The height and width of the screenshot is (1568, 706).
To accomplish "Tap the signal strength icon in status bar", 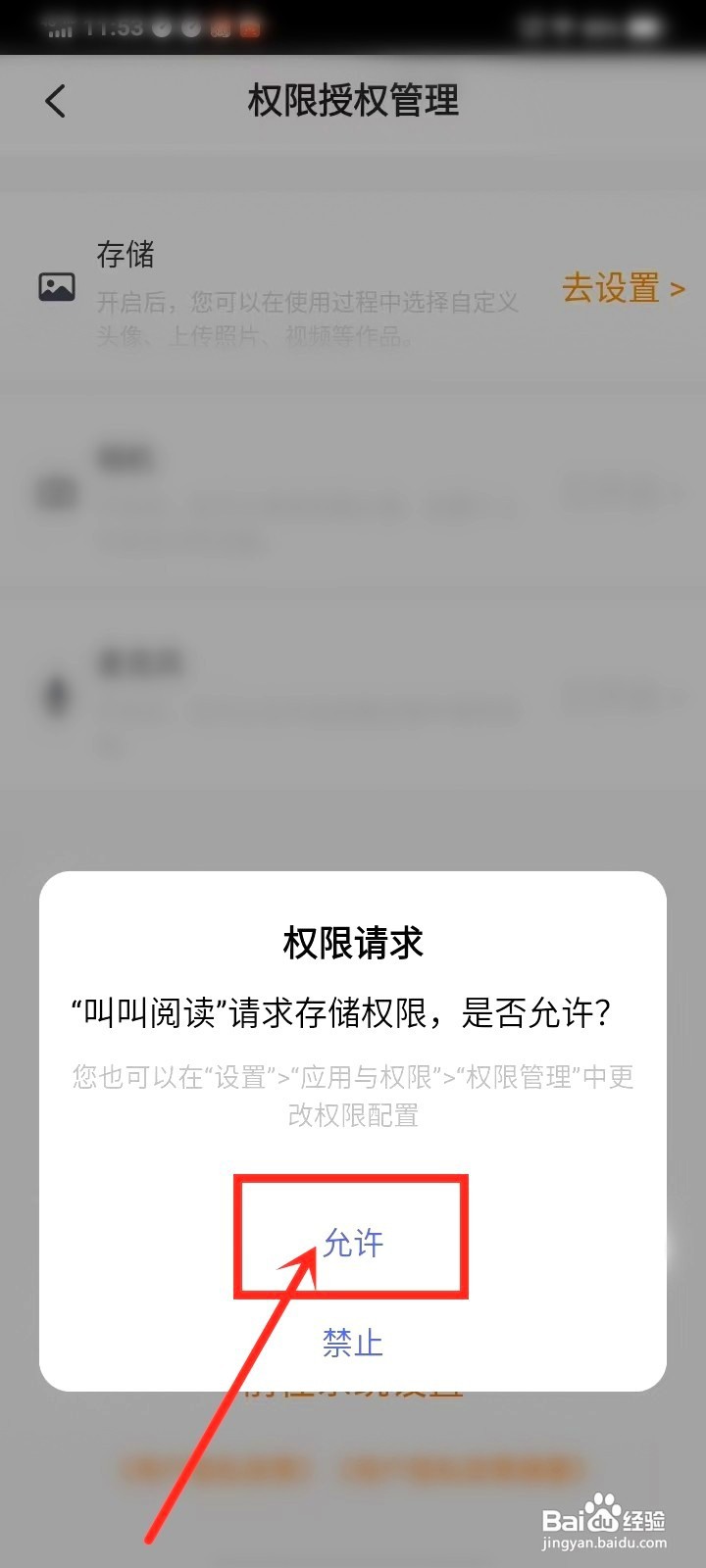I will click(61, 26).
